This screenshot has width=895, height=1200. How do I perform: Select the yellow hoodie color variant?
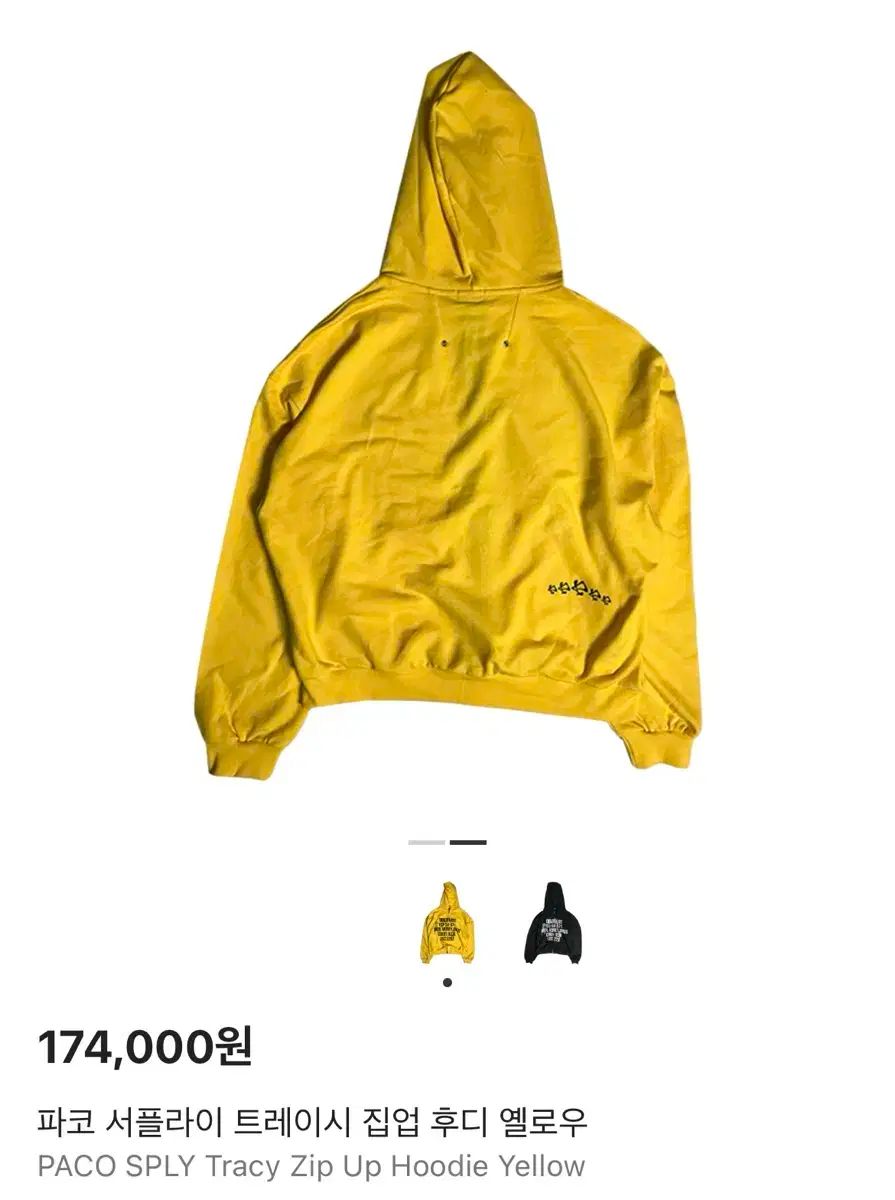(x=447, y=923)
